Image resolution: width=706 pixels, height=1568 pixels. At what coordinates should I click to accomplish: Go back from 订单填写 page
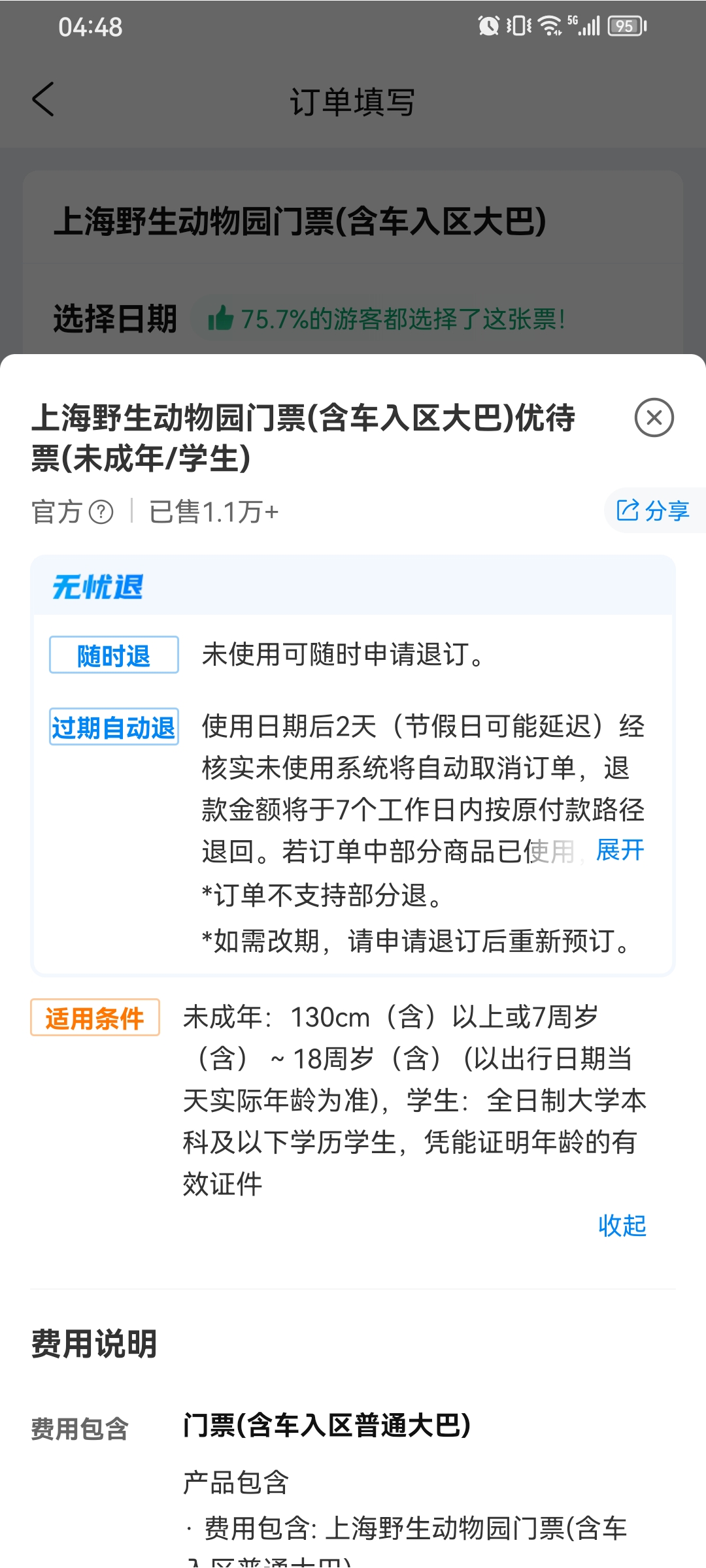(43, 100)
